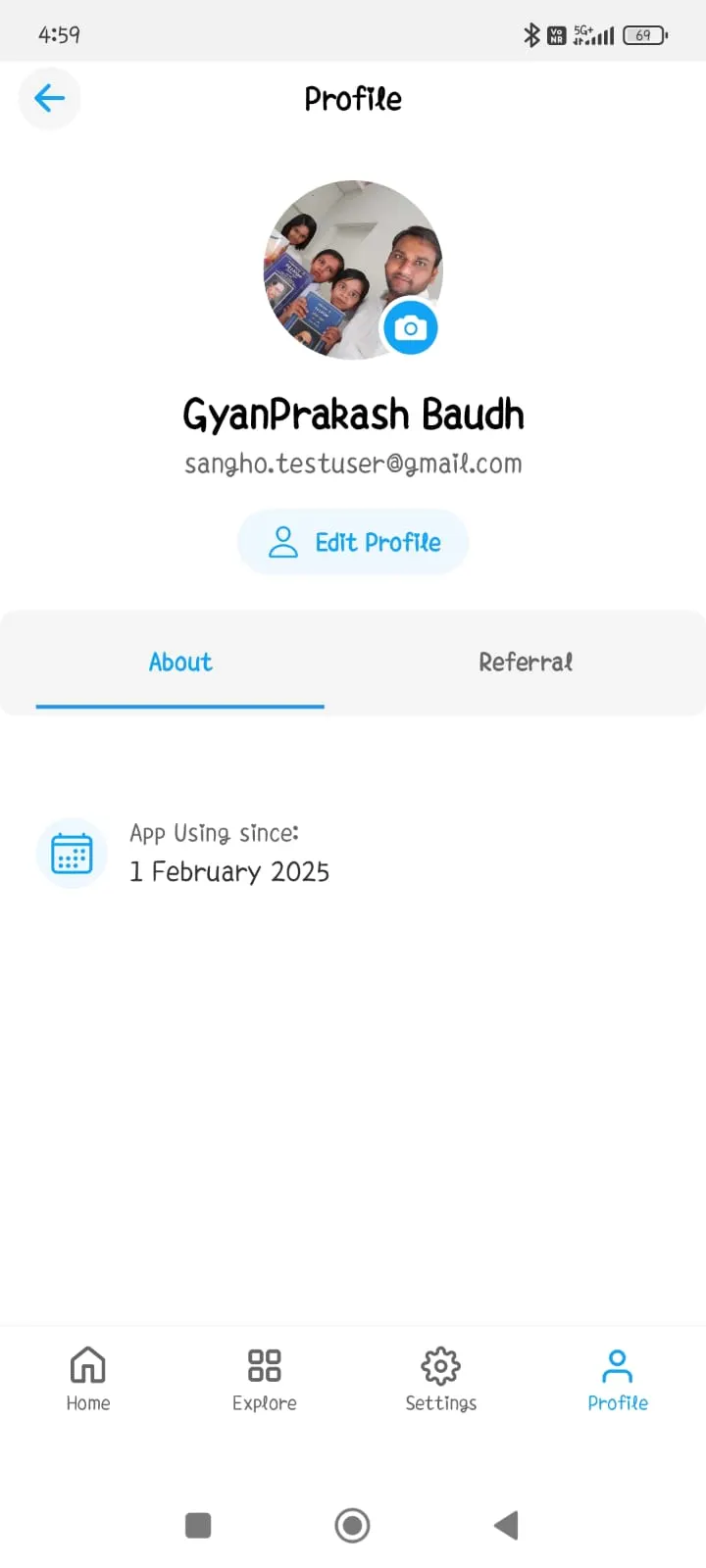Open Settings from the bottom navigation
The image size is (706, 1568).
point(441,1379)
